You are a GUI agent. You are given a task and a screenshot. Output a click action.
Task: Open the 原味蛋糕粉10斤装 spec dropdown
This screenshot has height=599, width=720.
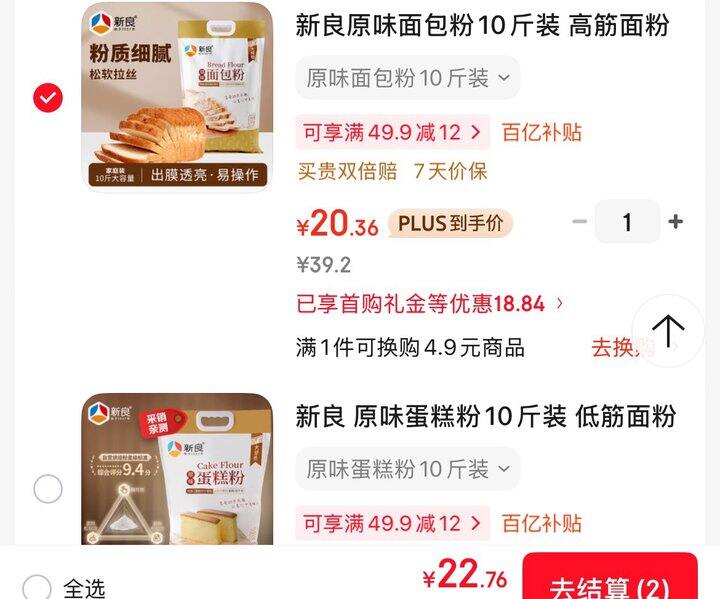click(x=407, y=468)
